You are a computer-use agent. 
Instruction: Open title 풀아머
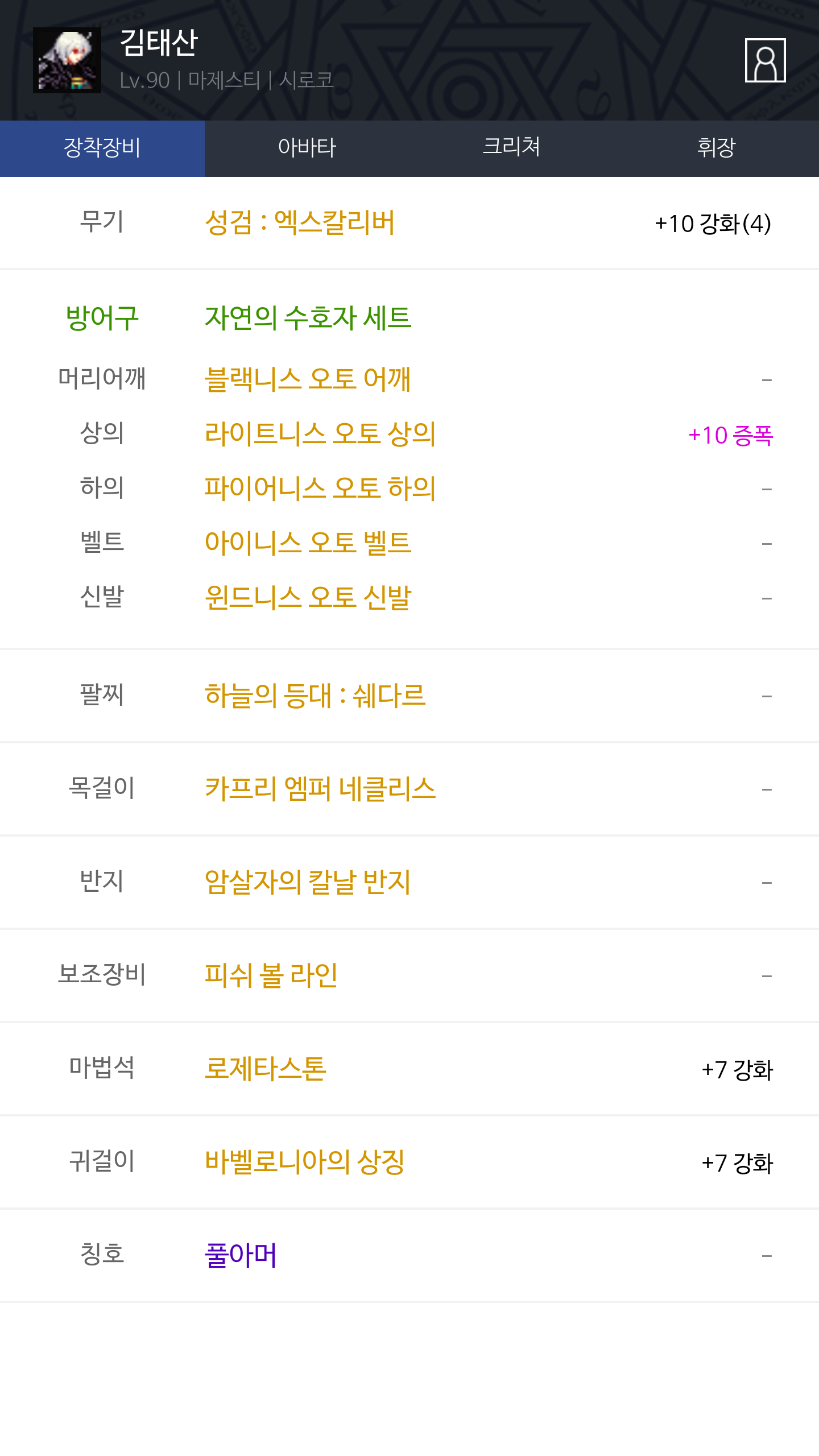[241, 1255]
